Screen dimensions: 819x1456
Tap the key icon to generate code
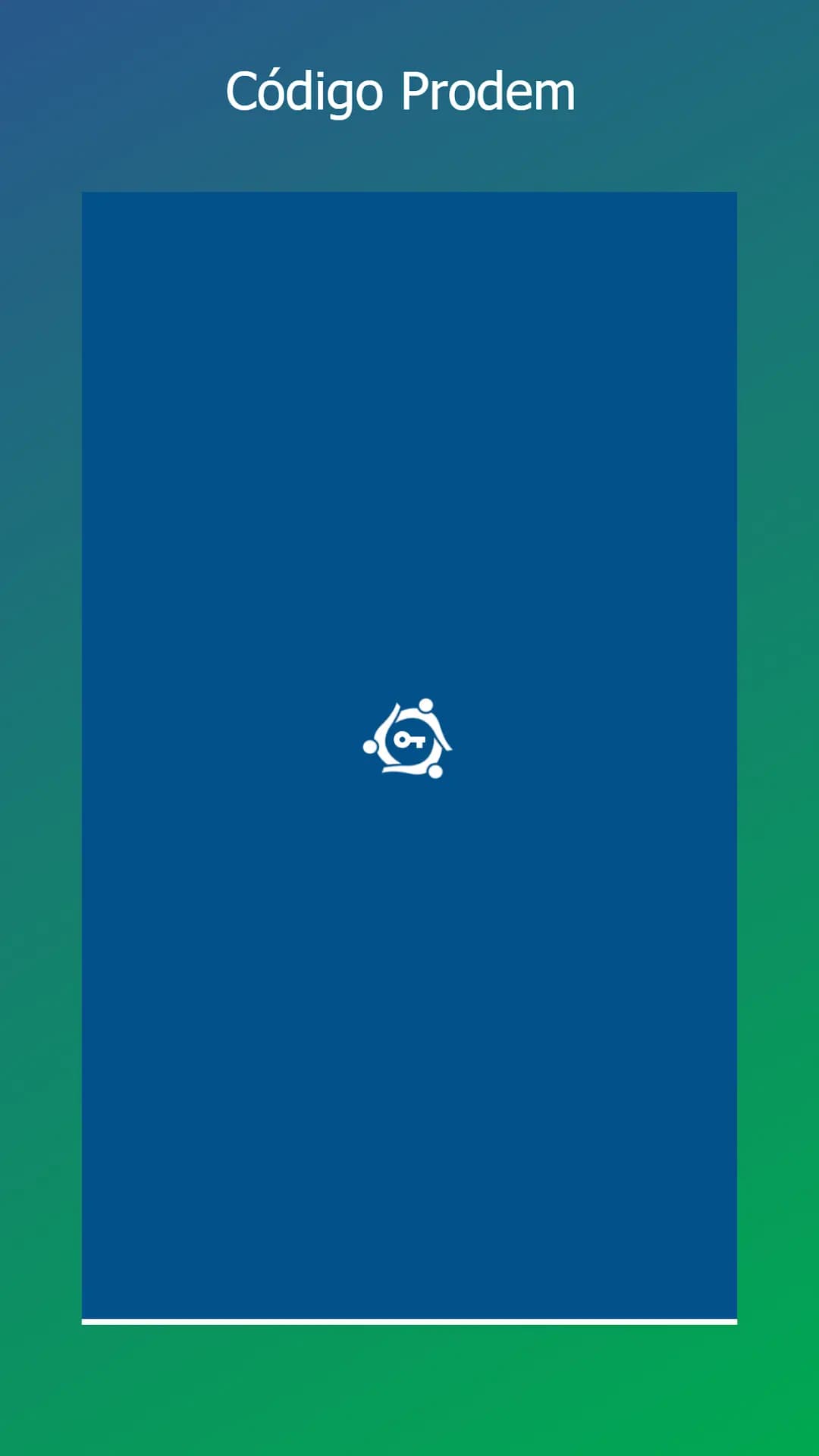[408, 739]
